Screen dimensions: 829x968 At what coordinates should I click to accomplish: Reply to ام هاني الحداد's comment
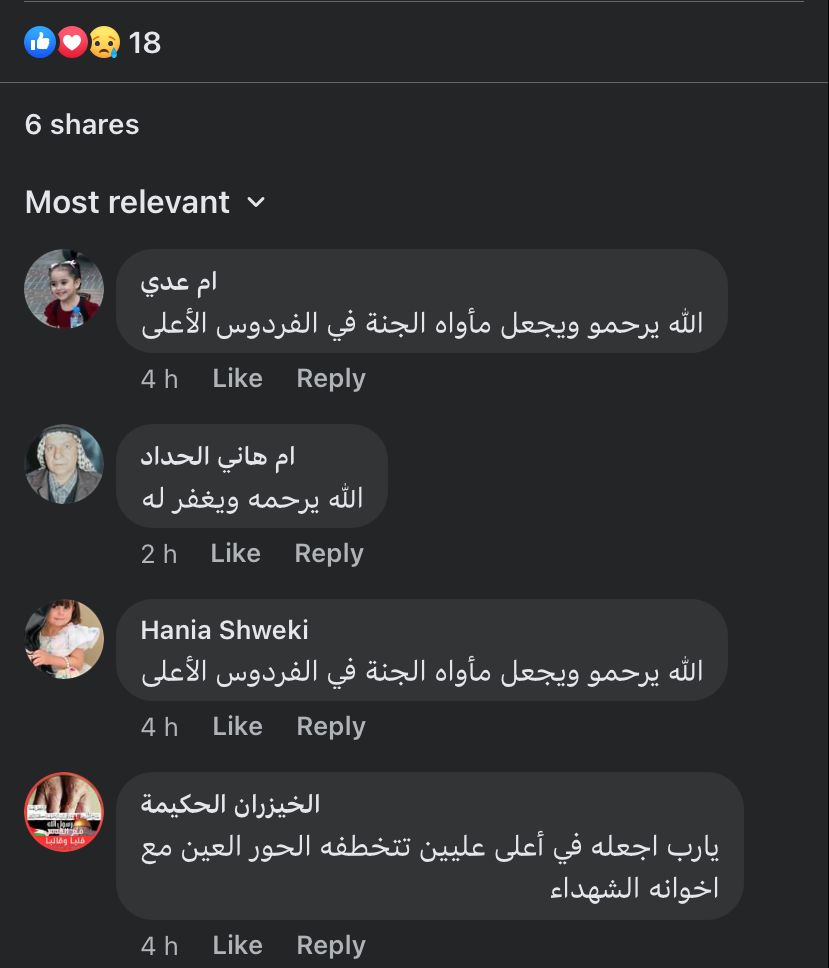pyautogui.click(x=329, y=554)
